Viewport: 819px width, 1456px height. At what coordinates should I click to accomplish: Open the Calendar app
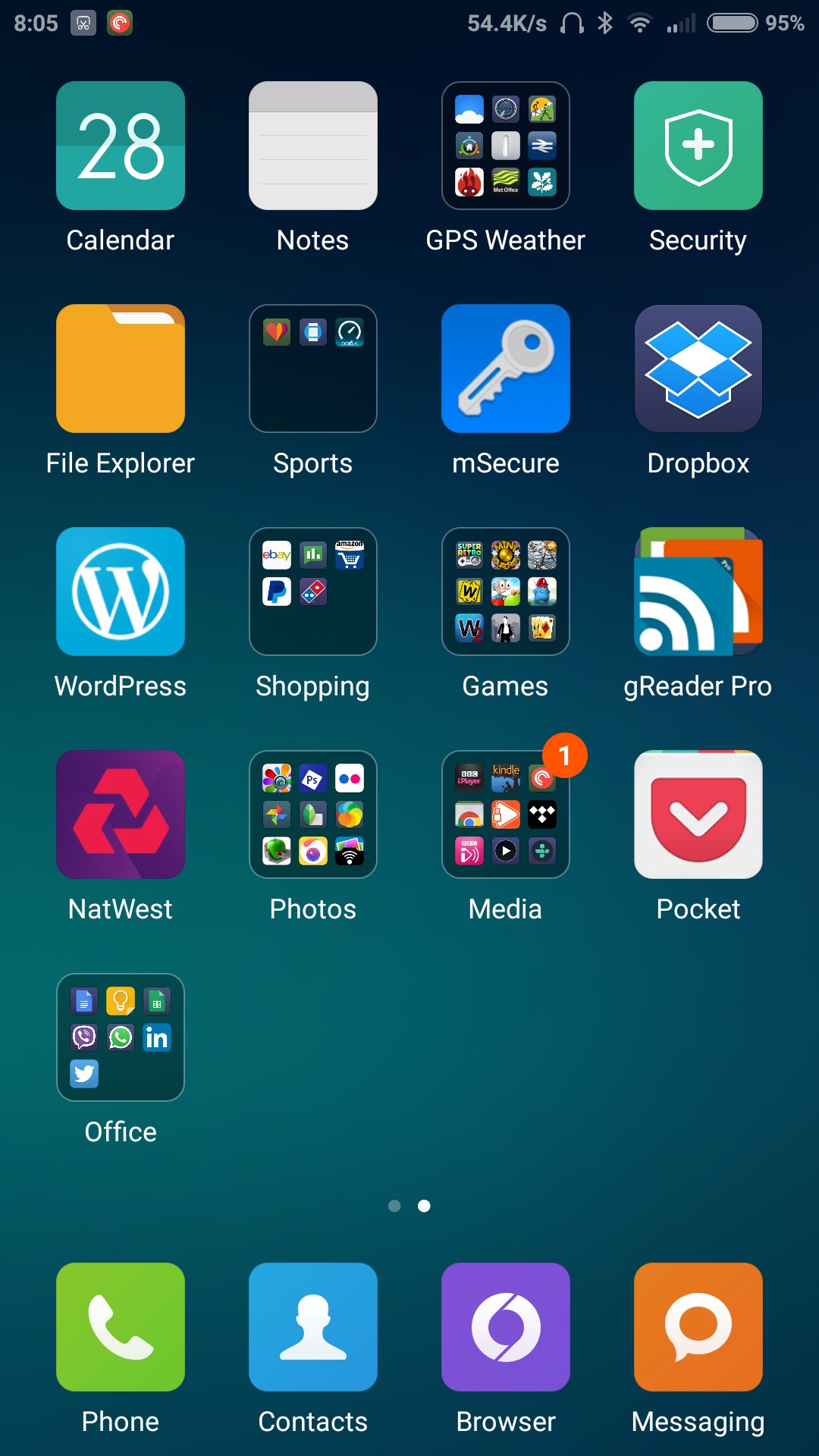[121, 146]
